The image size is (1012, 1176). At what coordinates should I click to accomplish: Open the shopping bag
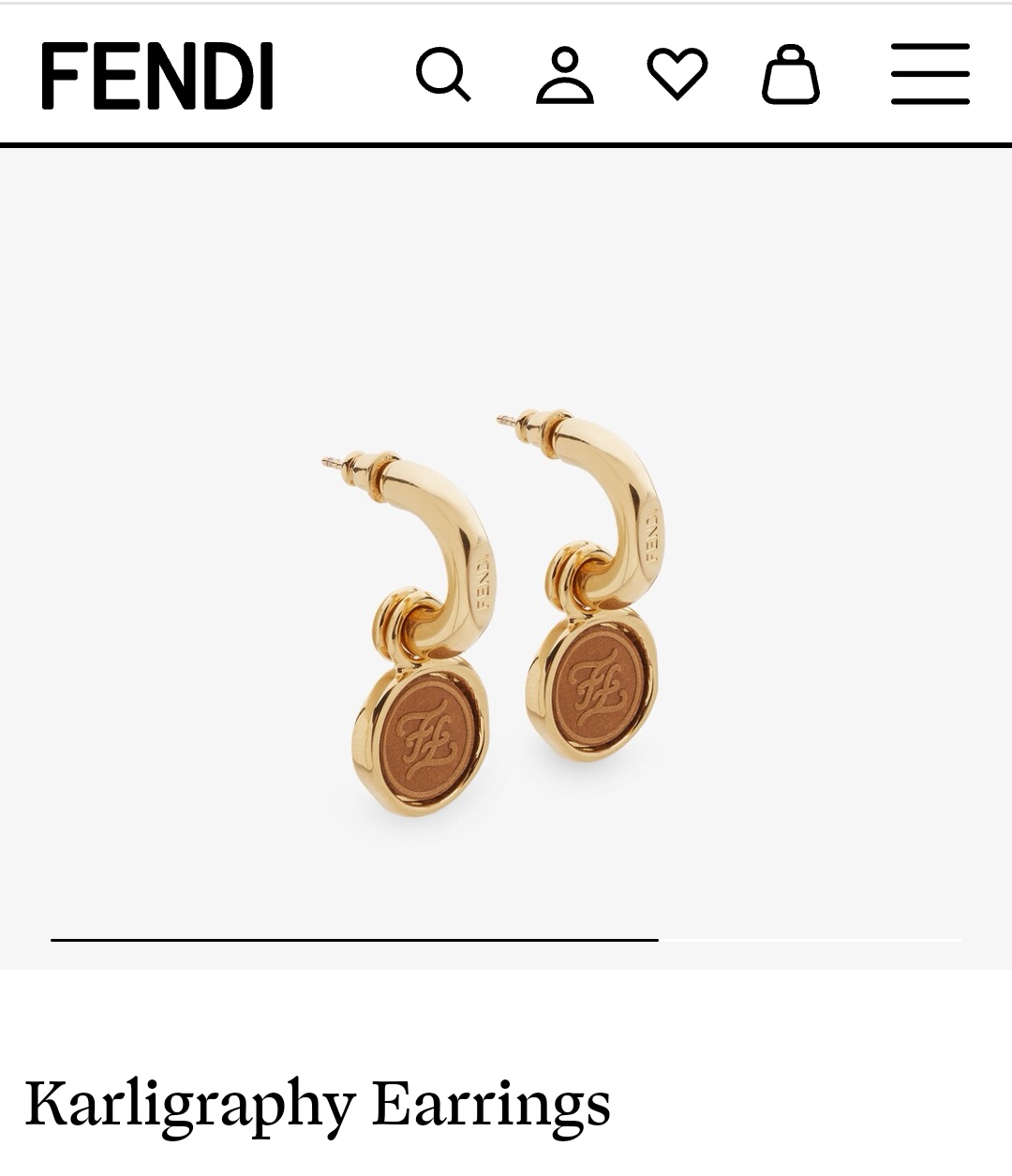[790, 74]
